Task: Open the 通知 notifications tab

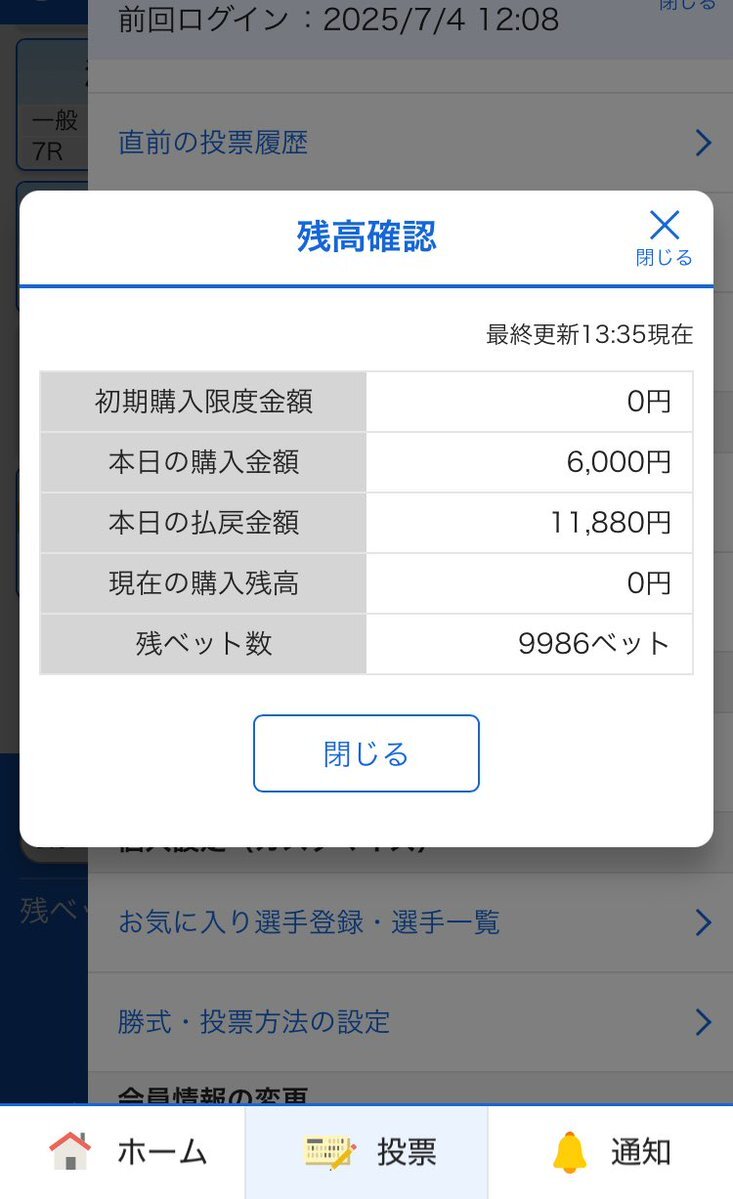Action: point(611,1152)
